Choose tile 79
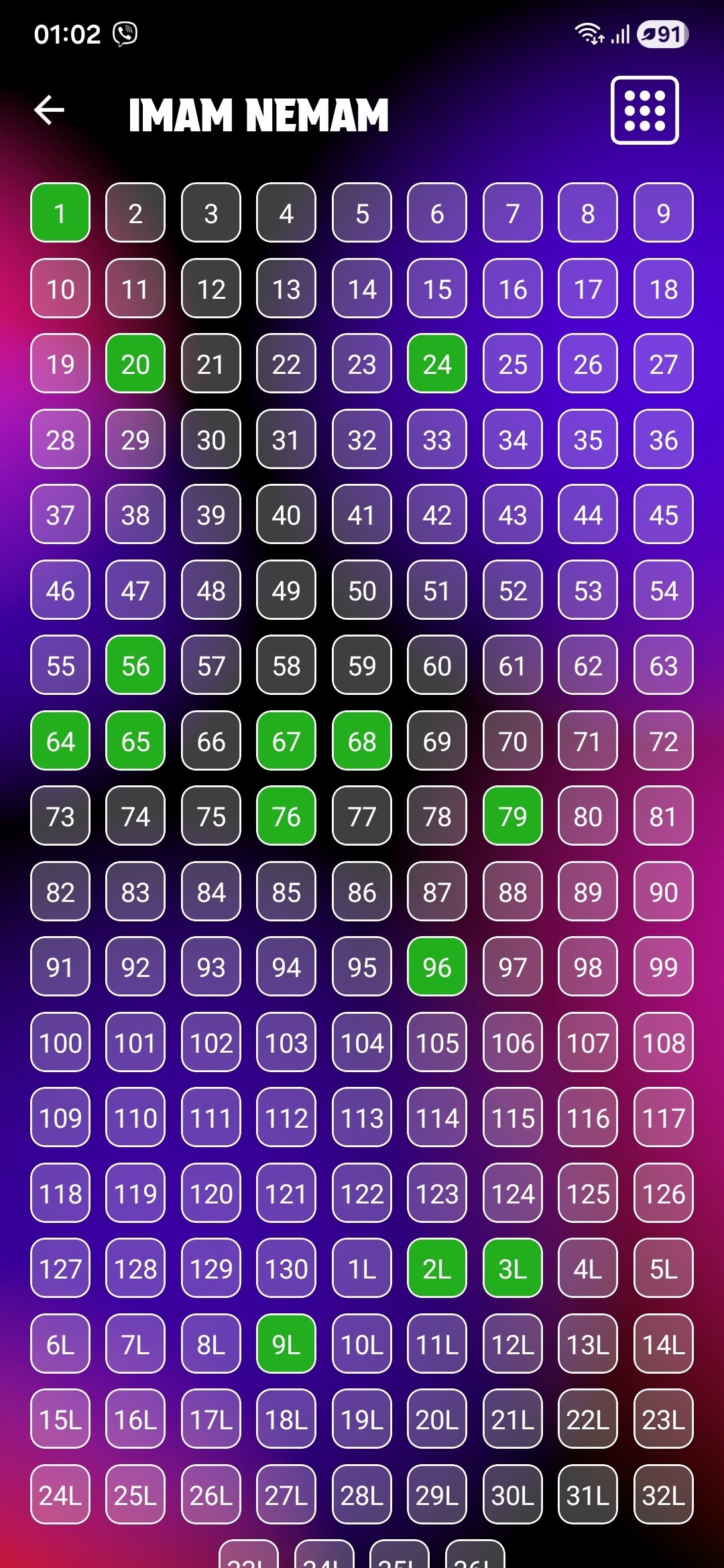This screenshot has height=1568, width=724. (x=513, y=815)
